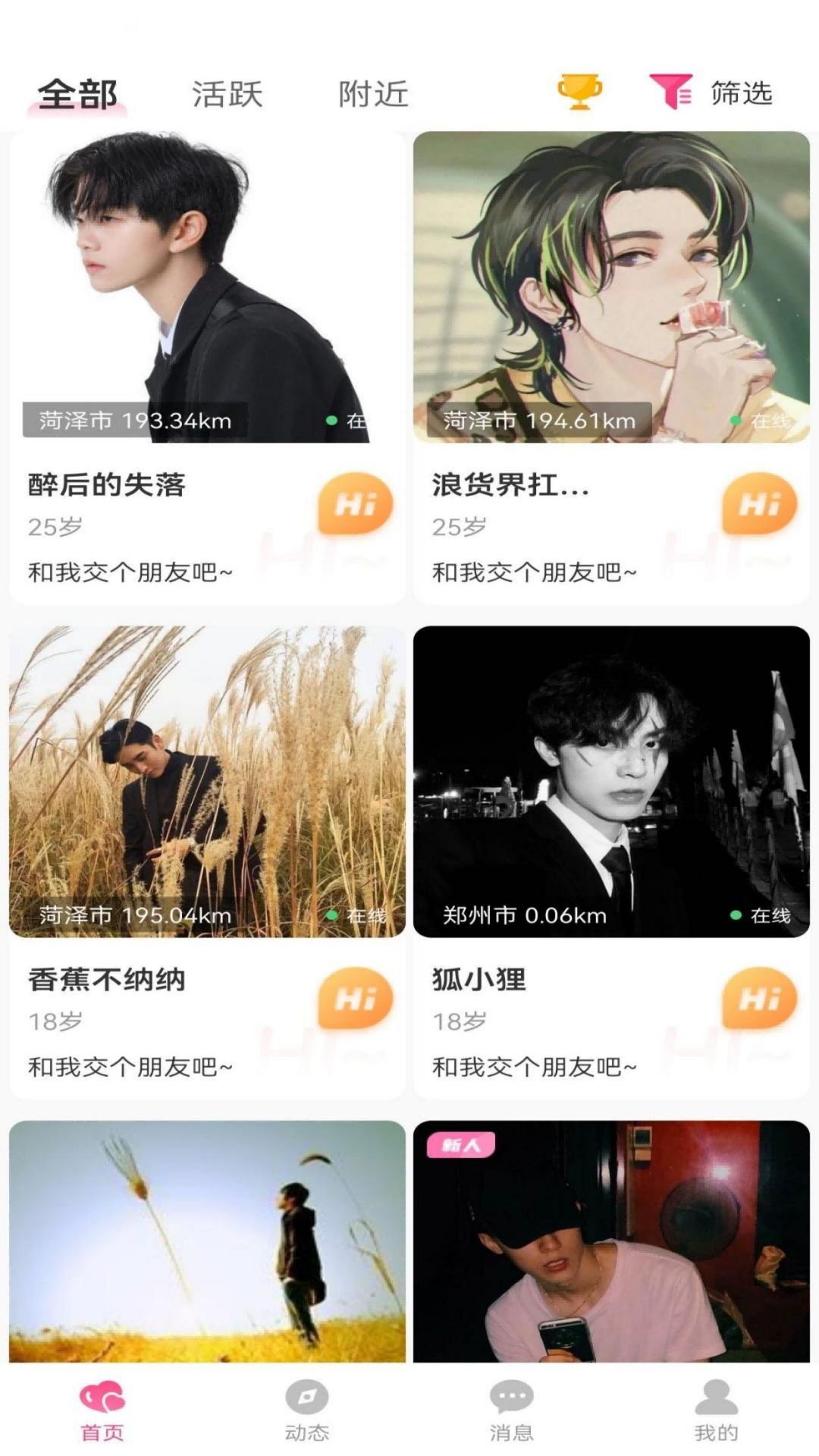Open the profile card tagged 新人

pyautogui.click(x=611, y=1244)
